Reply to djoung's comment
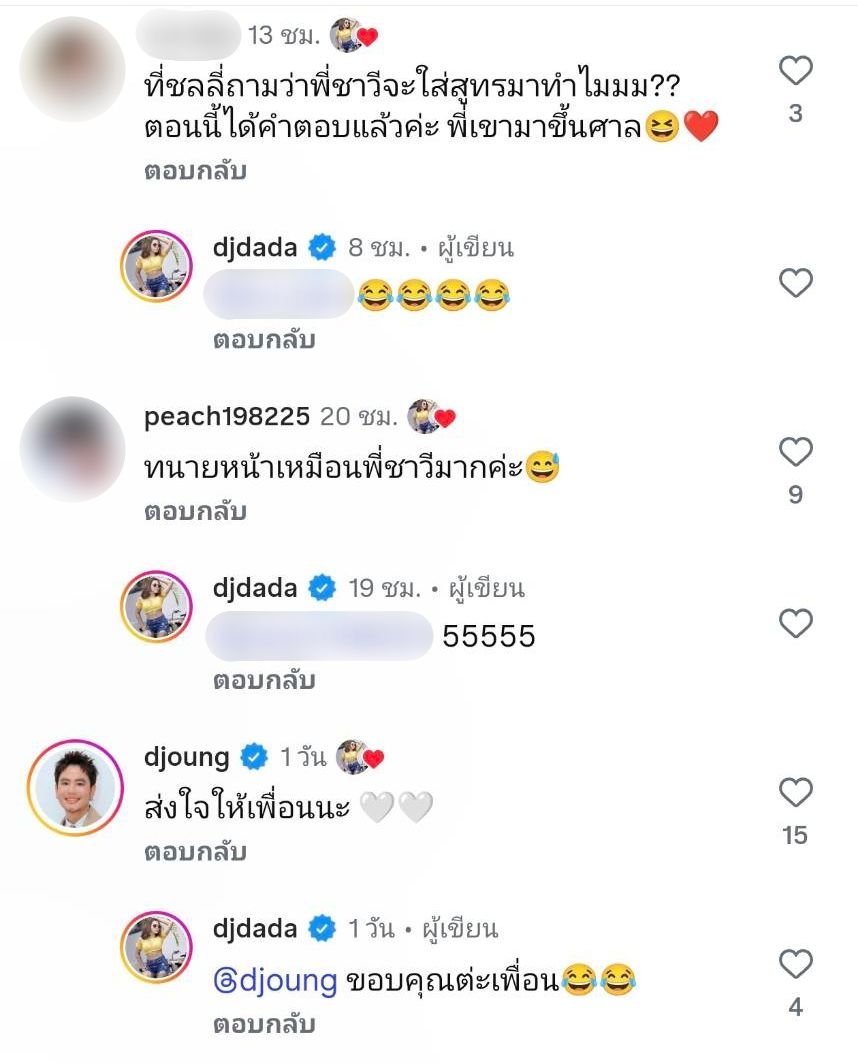The height and width of the screenshot is (1063, 858). pyautogui.click(x=195, y=852)
